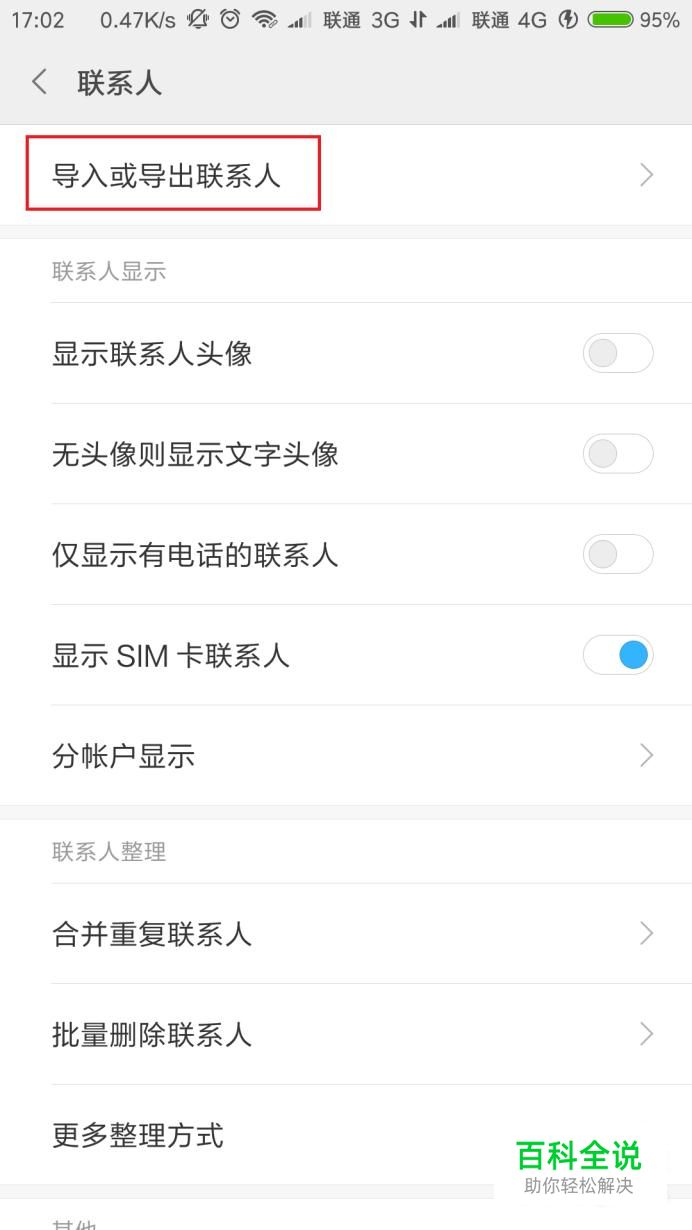Turn on 无头像则显示文字头像
The width and height of the screenshot is (692, 1230).
[x=618, y=454]
